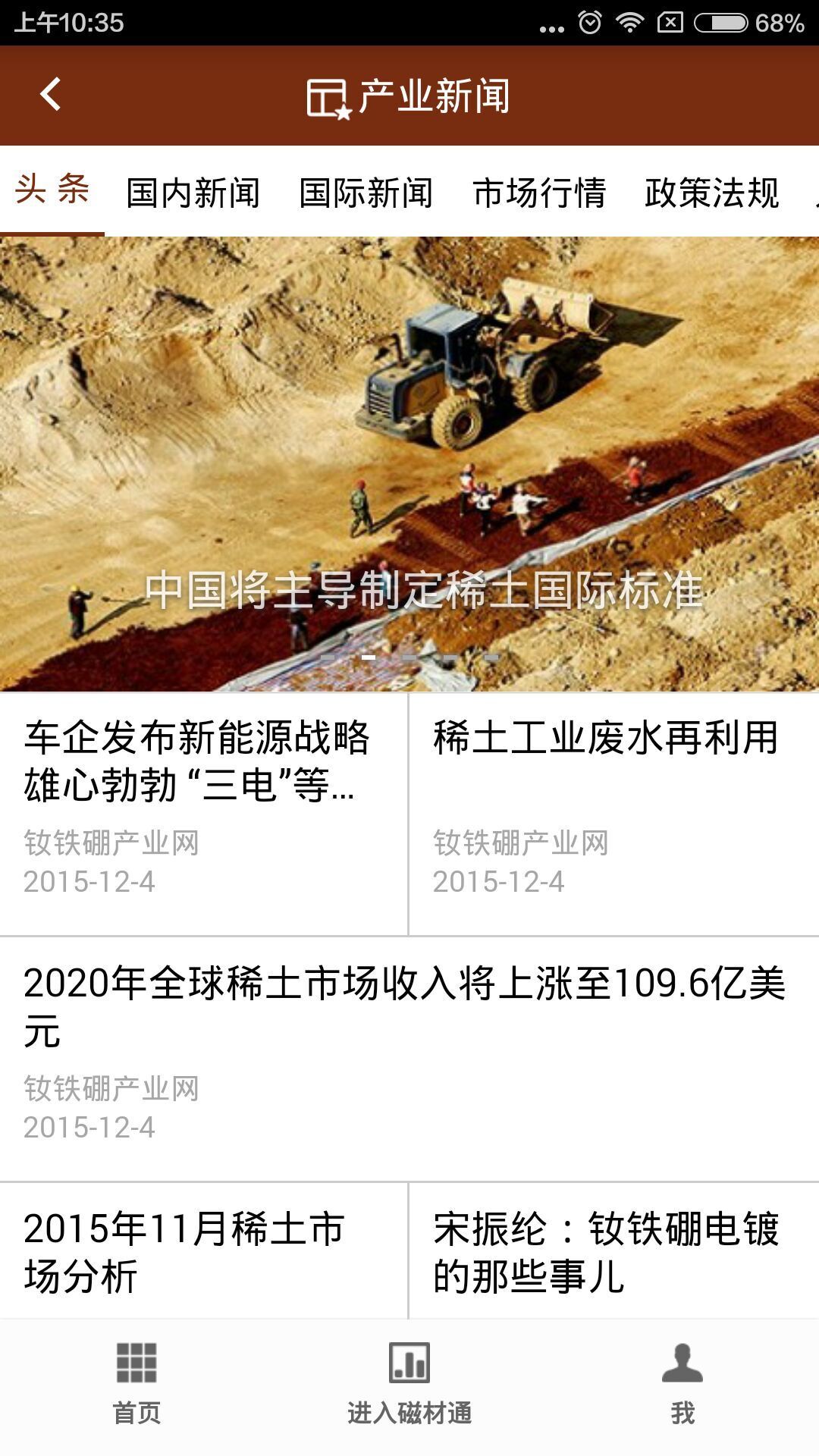
Task: Go back using the header arrow
Action: 50,95
